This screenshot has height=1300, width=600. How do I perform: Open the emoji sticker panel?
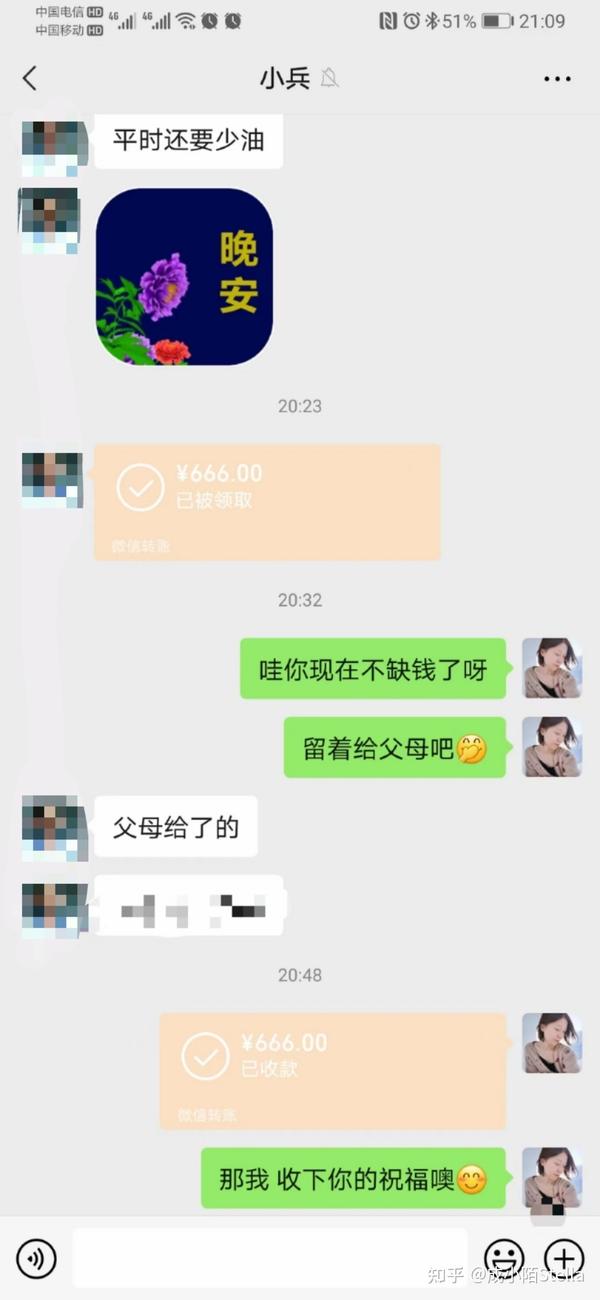pyautogui.click(x=503, y=1256)
